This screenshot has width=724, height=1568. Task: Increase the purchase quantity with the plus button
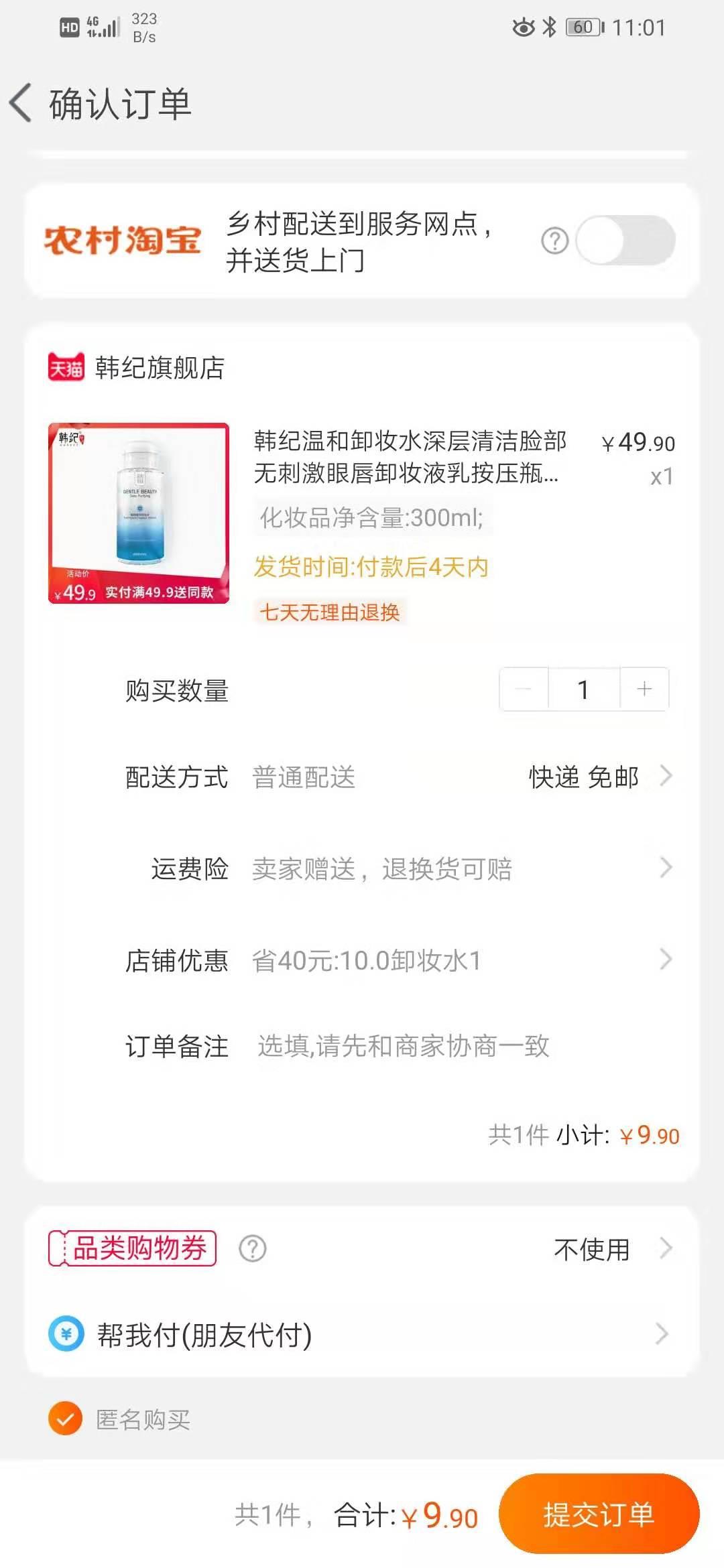click(x=644, y=689)
